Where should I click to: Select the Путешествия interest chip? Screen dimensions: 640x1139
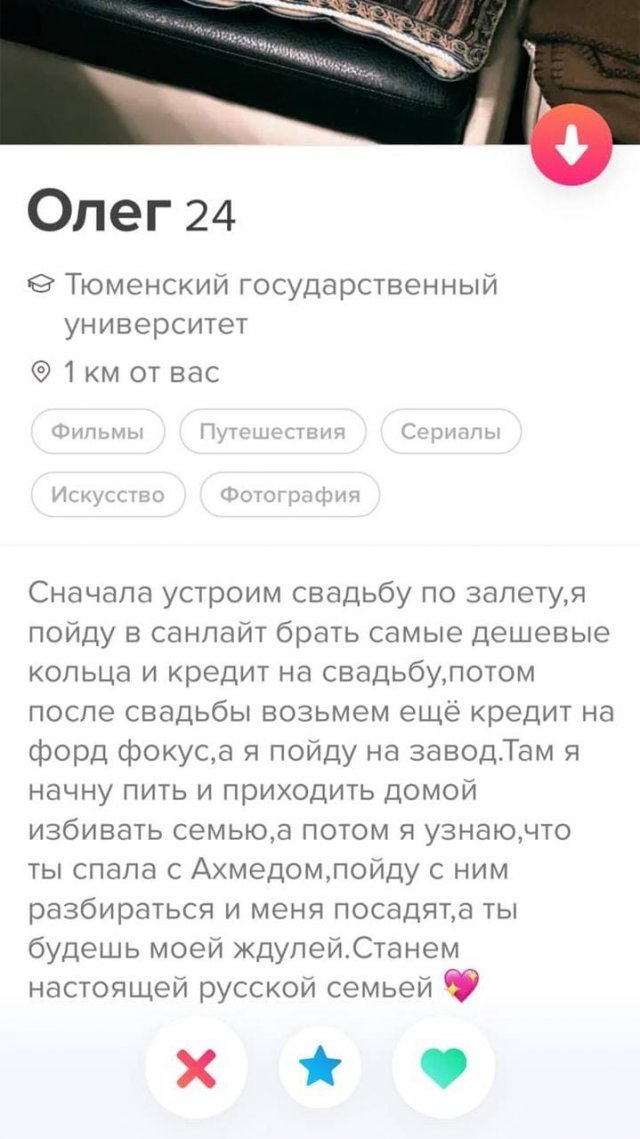[x=273, y=432]
